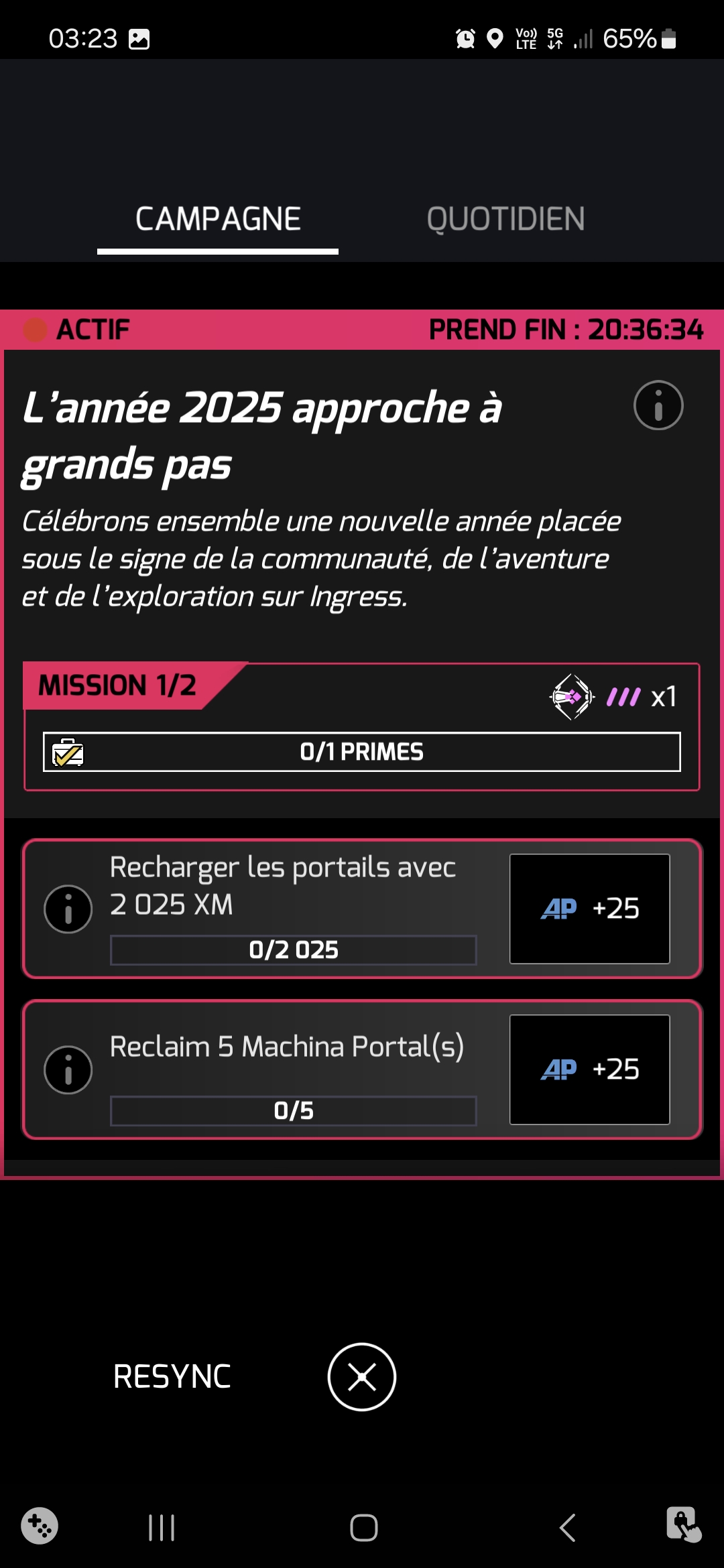Open the Mission 1/2 primes card
The height and width of the screenshot is (1568, 724).
[361, 752]
